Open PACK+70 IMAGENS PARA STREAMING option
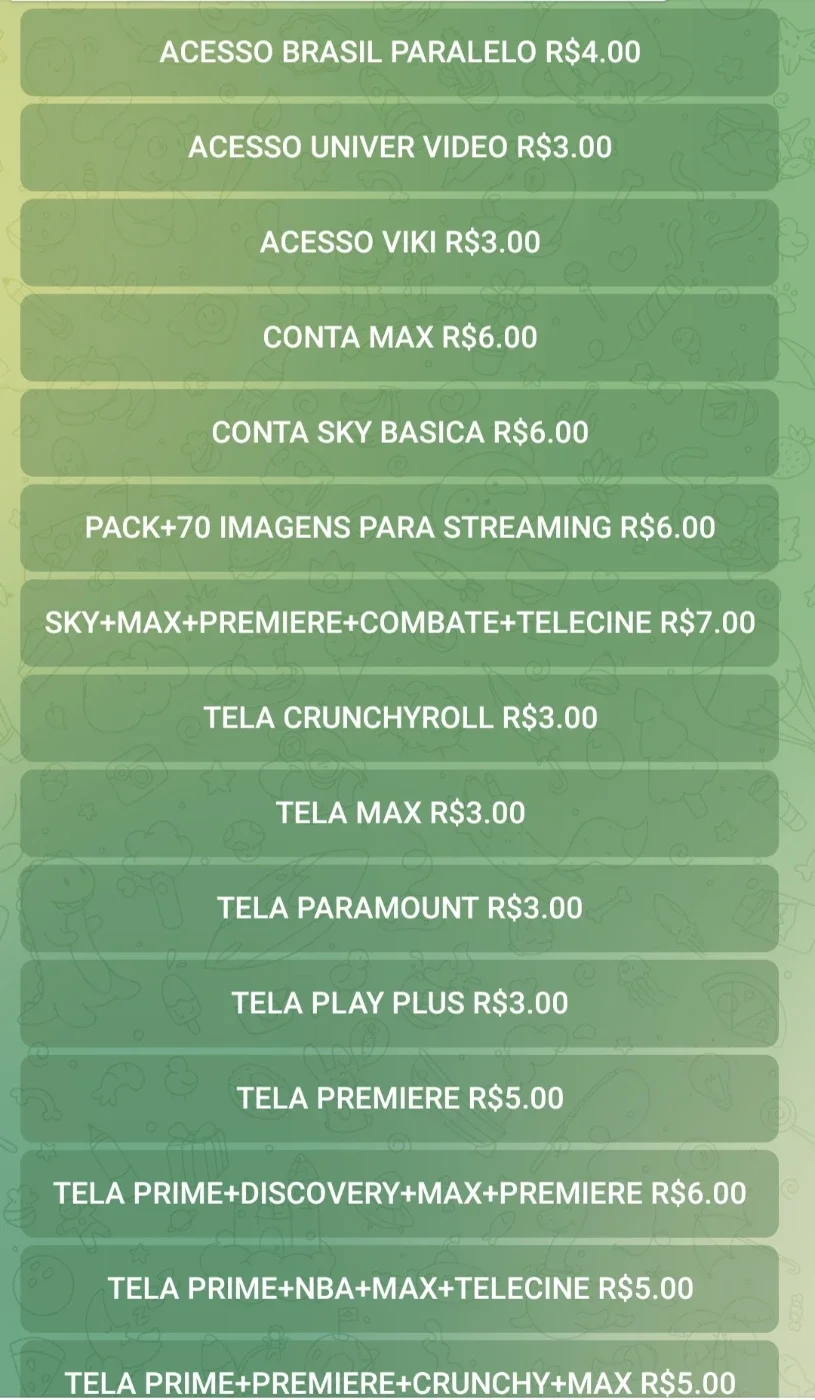The image size is (815, 1400). (399, 527)
